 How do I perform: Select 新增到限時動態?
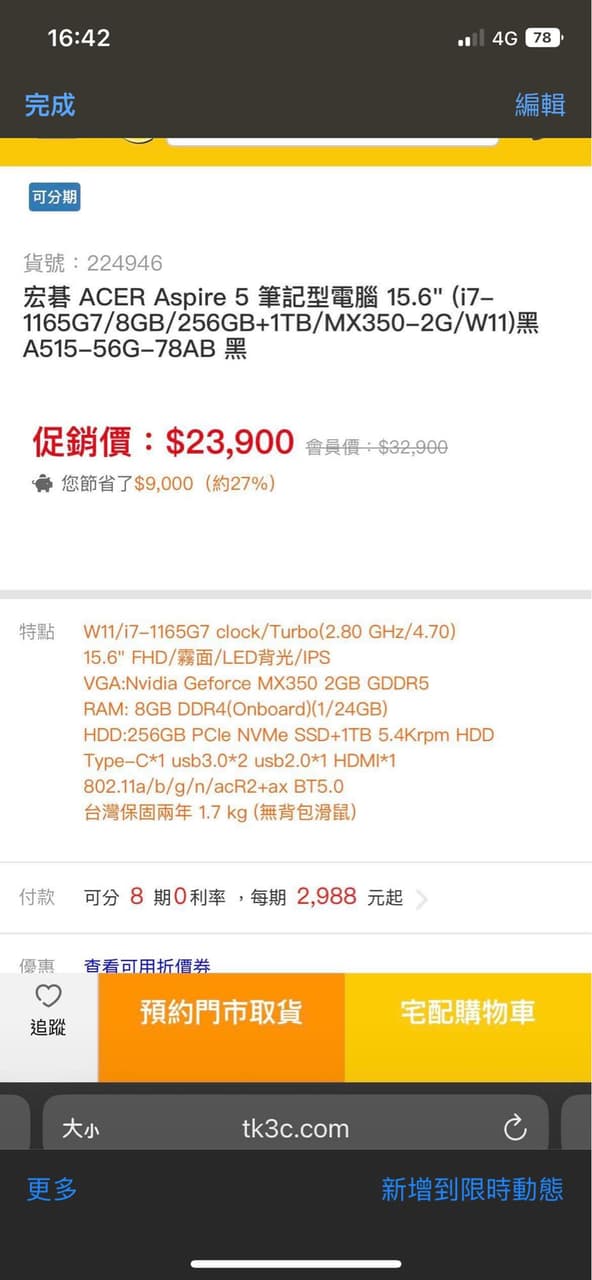(x=472, y=1188)
